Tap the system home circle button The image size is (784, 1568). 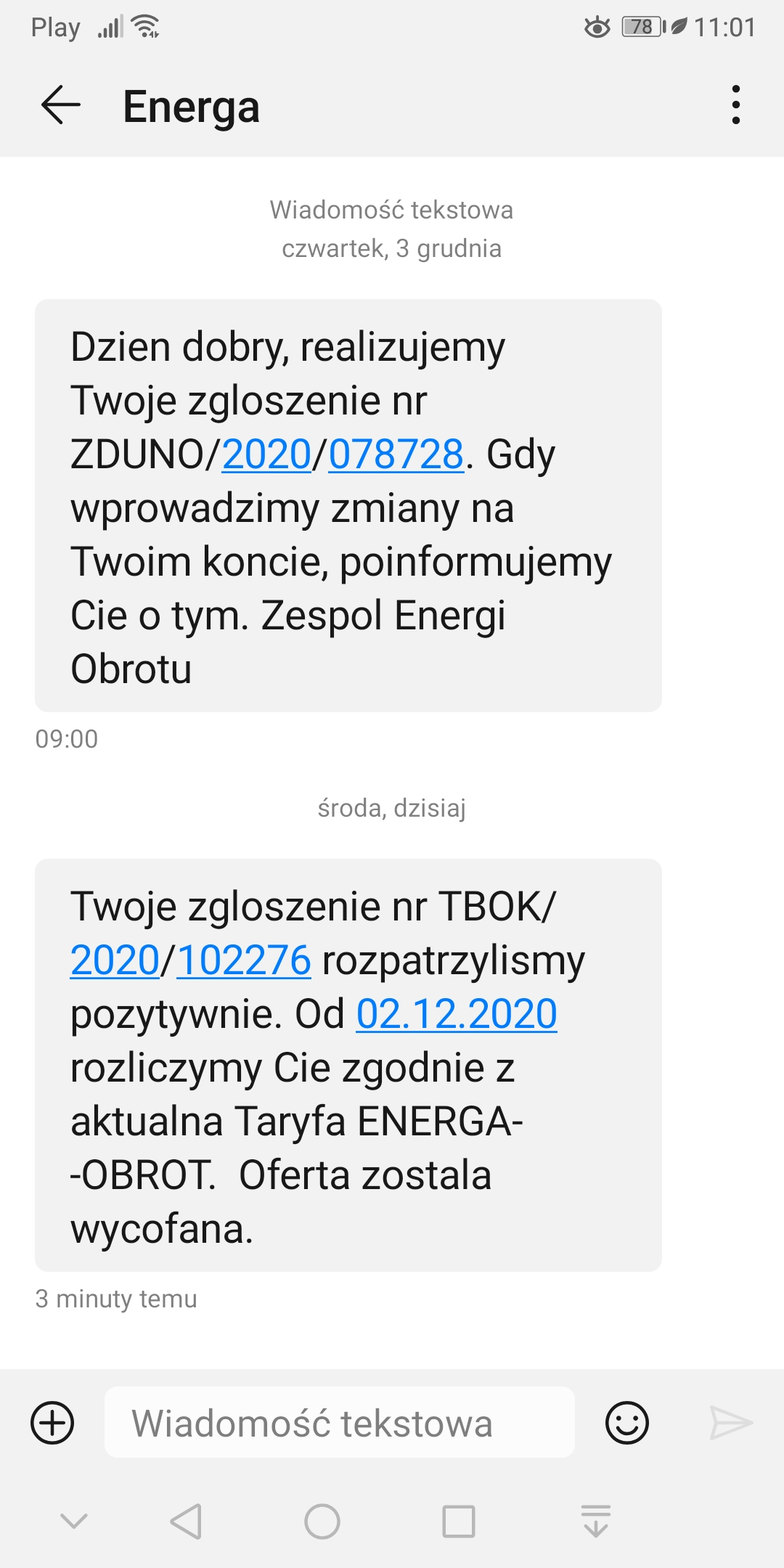[x=322, y=1522]
